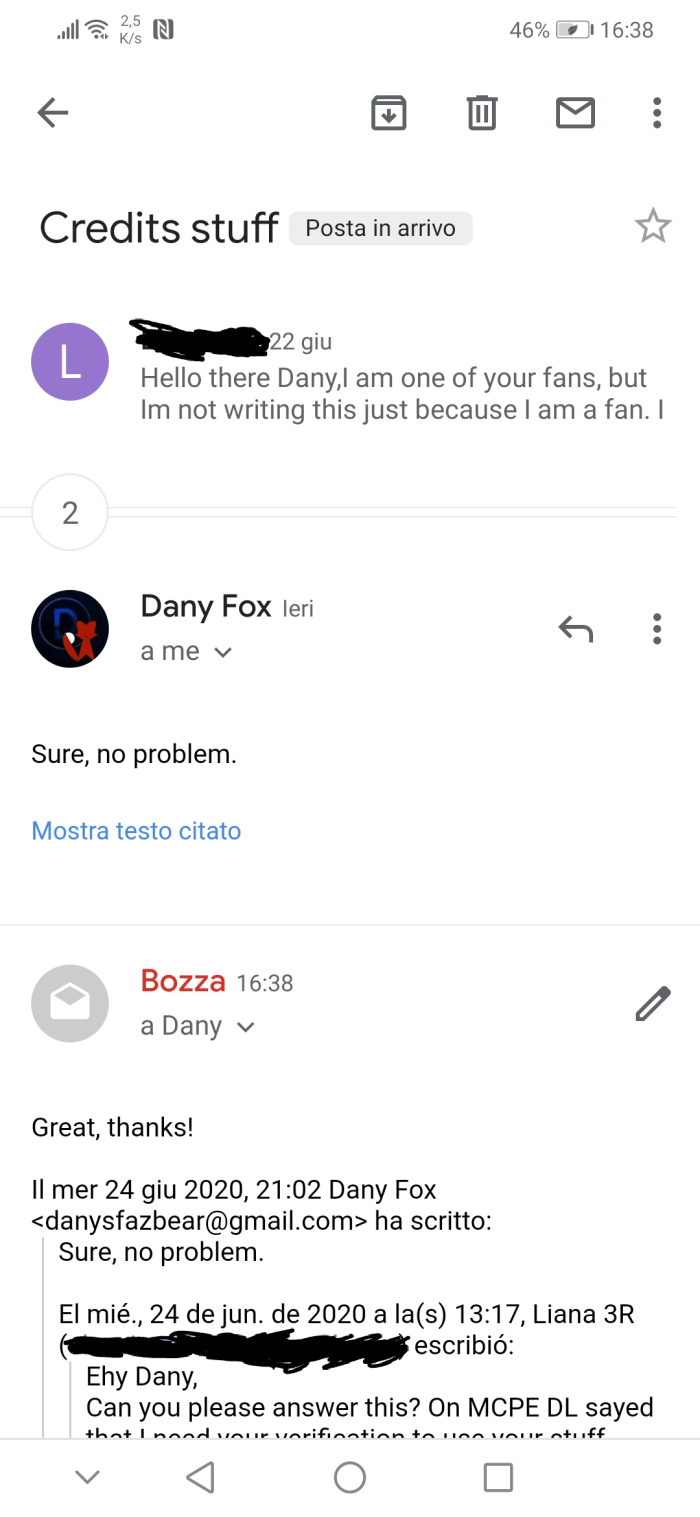Edit the Bozza draft with the pencil
Screen dimensions: 700x1517
click(652, 1004)
